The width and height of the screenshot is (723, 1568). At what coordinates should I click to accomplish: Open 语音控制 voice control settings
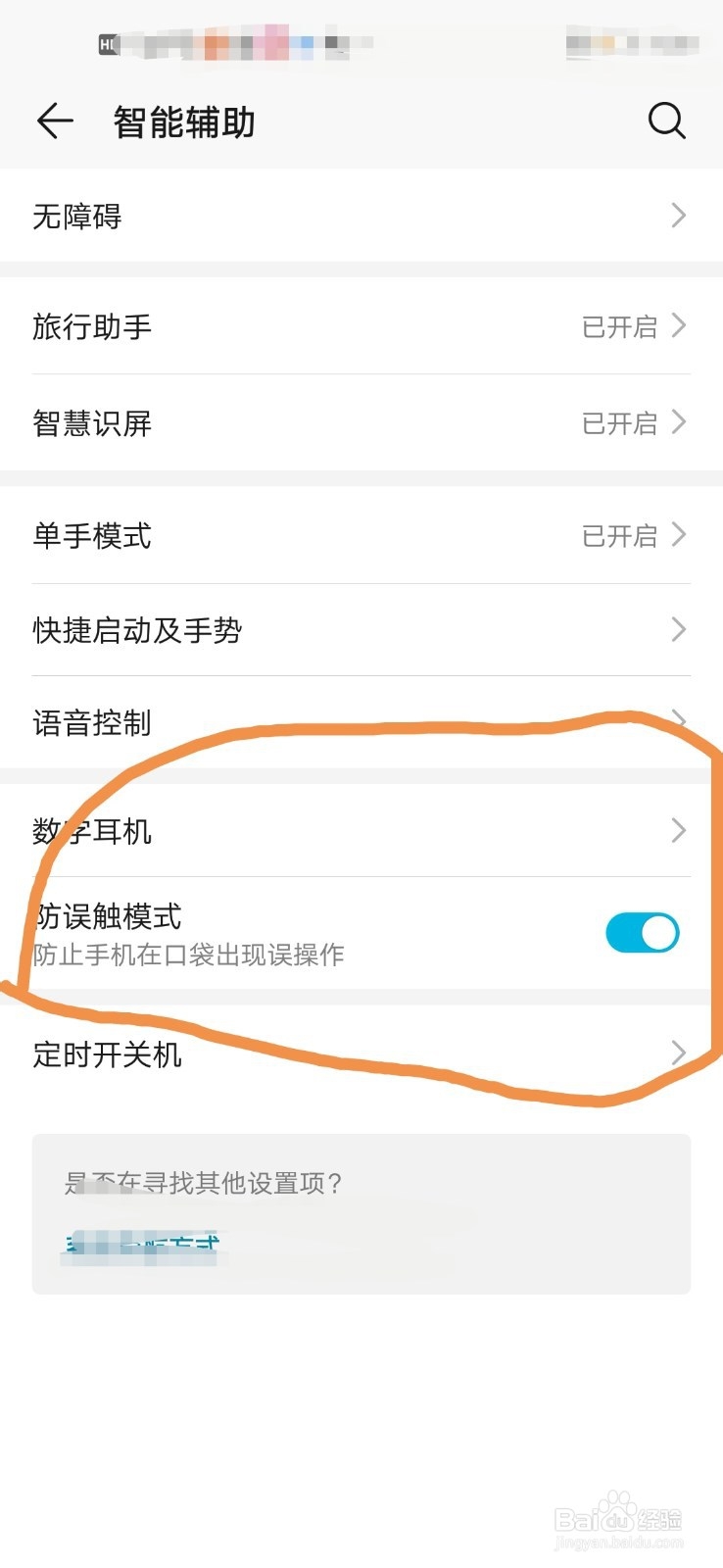click(x=361, y=722)
